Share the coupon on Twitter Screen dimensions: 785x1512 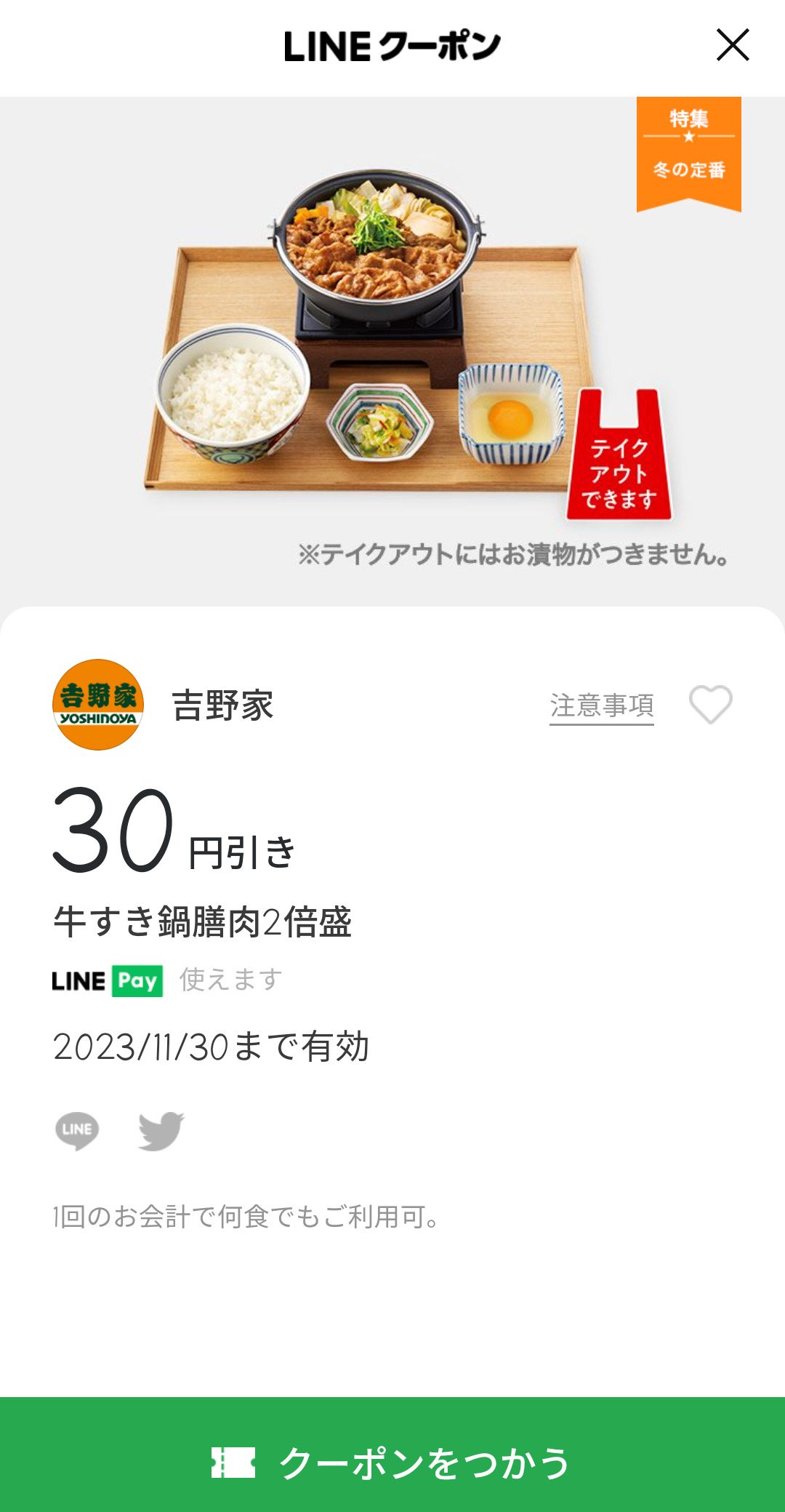click(x=161, y=1130)
